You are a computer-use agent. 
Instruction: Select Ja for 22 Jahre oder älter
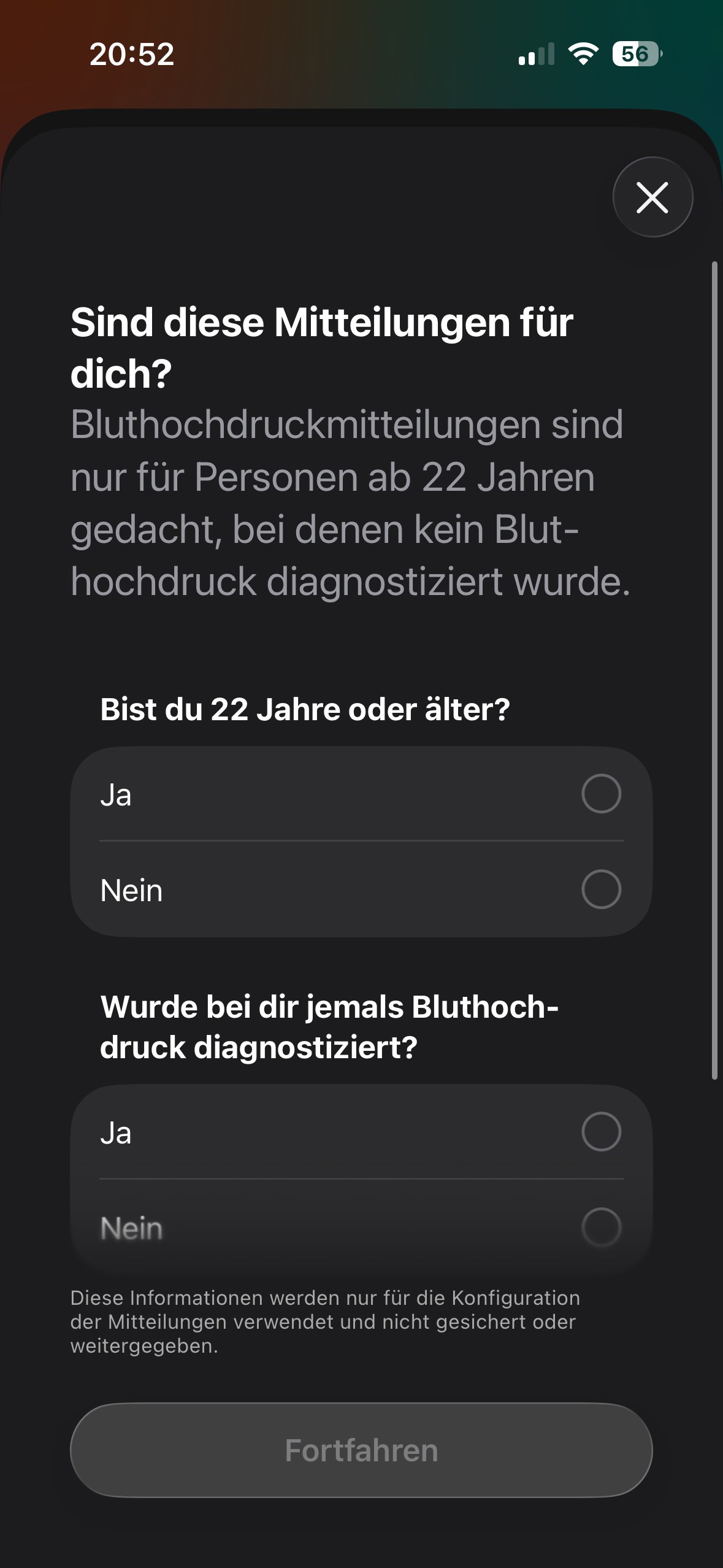click(x=601, y=794)
